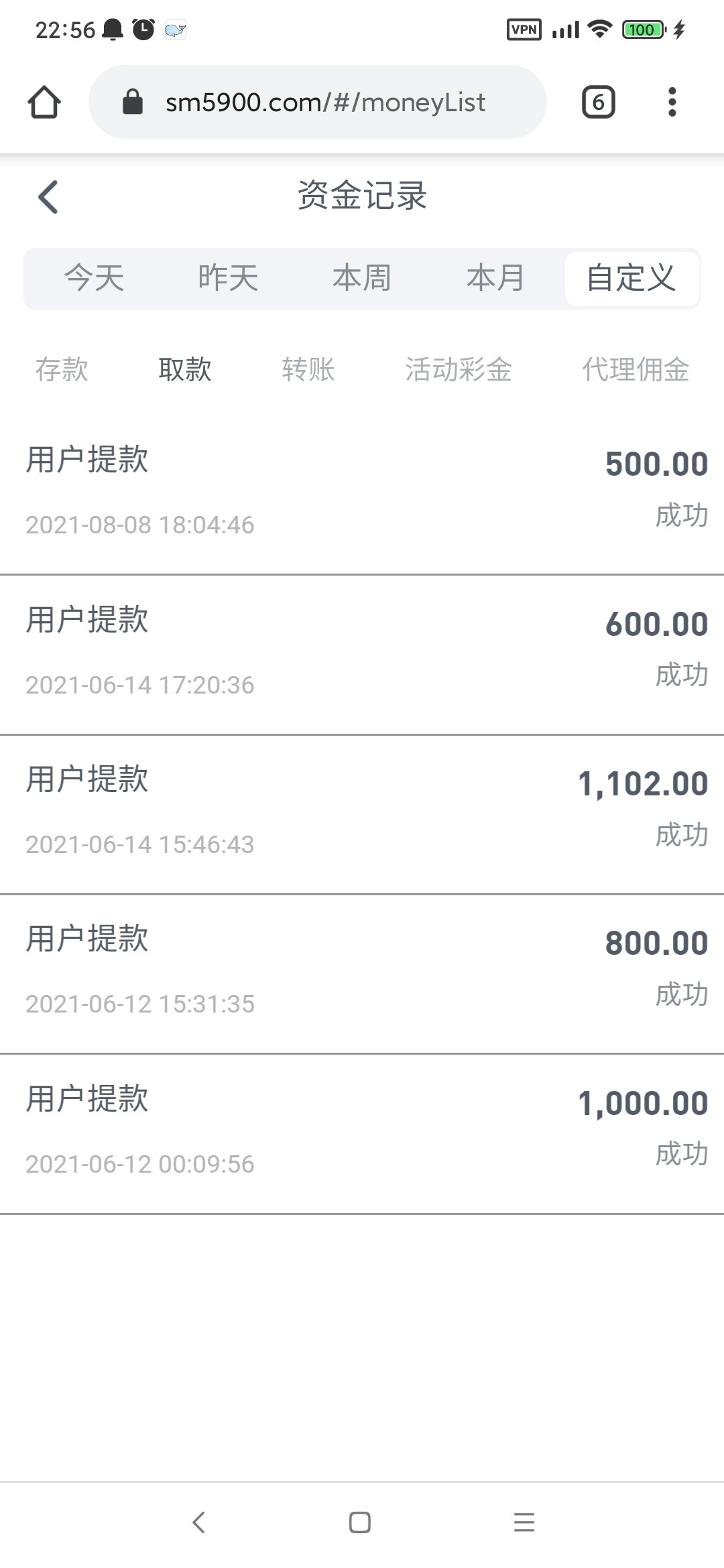Show 转账 records

click(308, 369)
